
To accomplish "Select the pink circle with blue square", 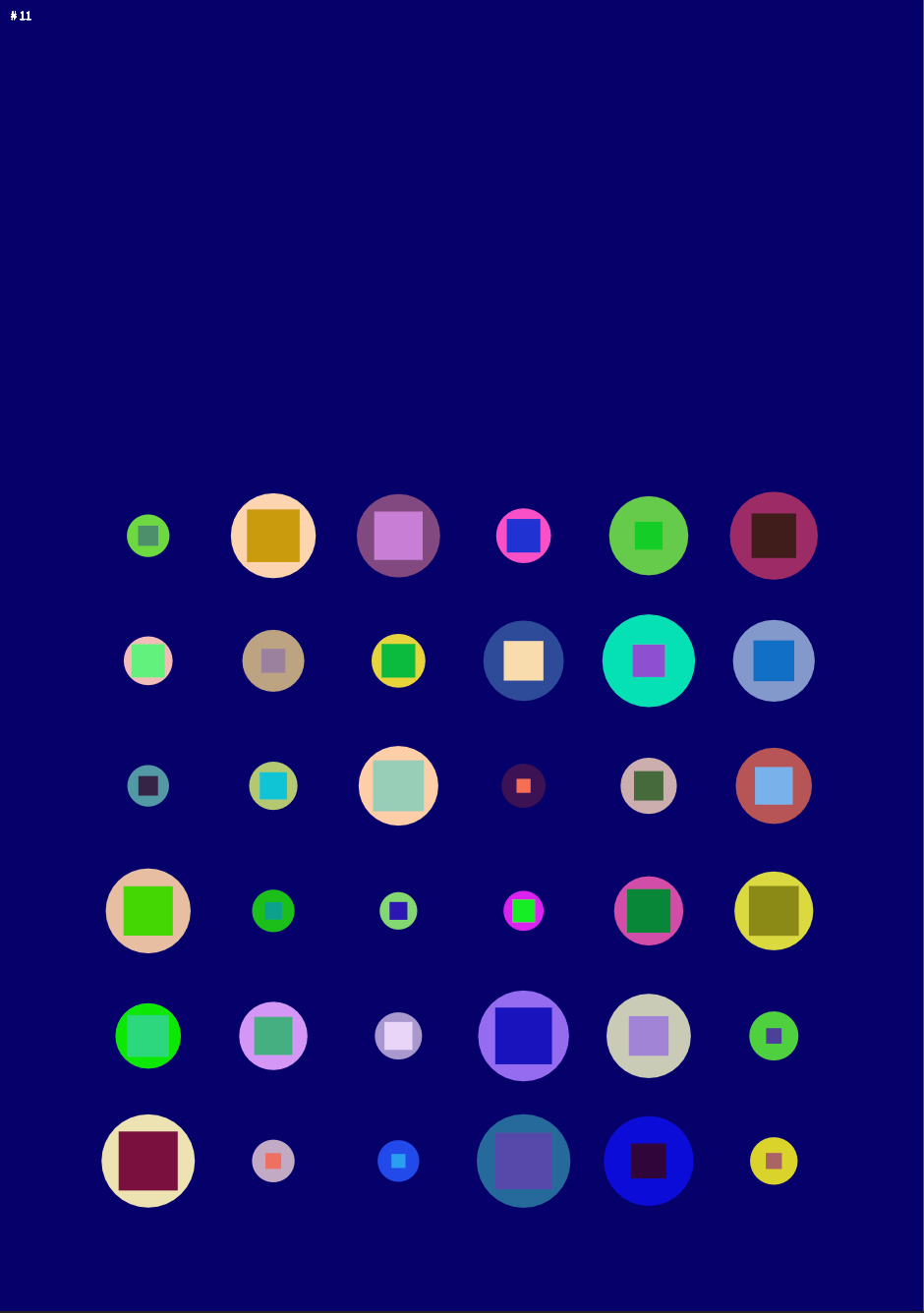I will [x=523, y=536].
